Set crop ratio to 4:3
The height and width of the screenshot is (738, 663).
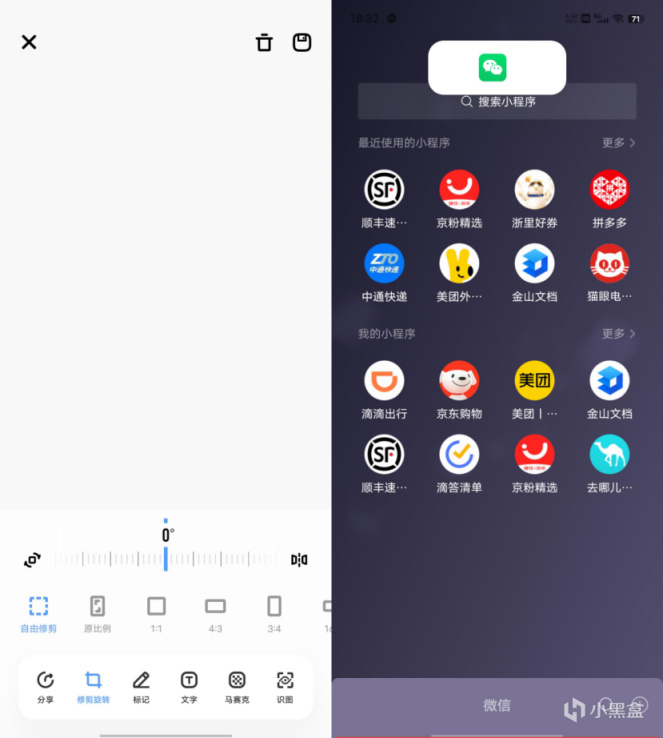[x=216, y=614]
